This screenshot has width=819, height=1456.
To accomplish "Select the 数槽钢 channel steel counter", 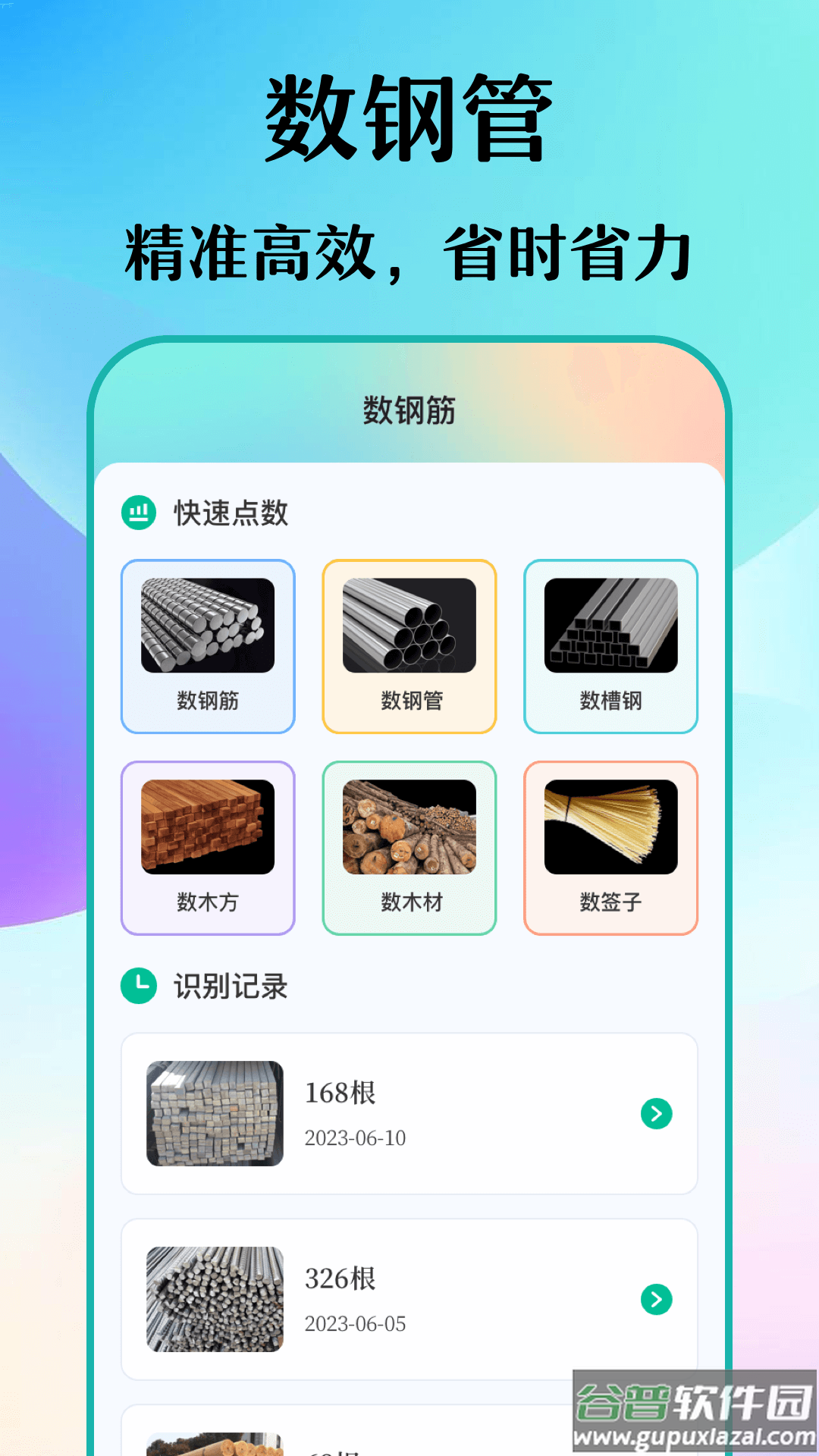I will pos(611,646).
